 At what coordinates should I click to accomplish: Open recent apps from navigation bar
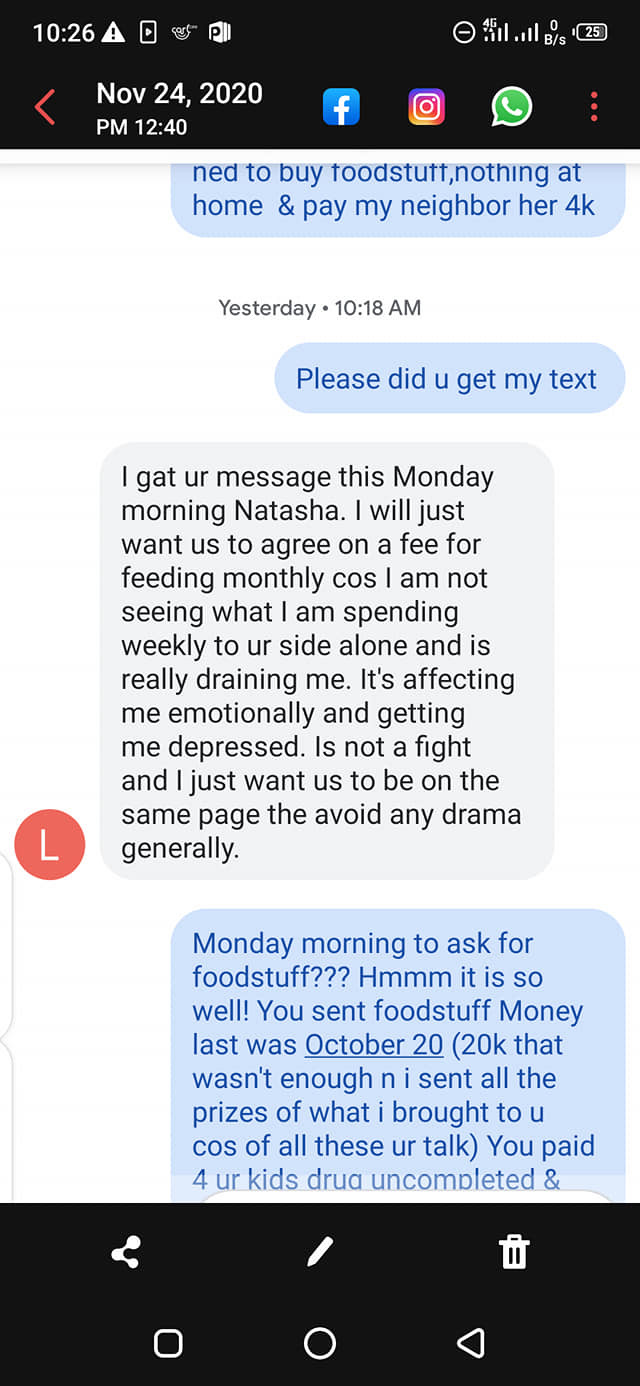(168, 1343)
